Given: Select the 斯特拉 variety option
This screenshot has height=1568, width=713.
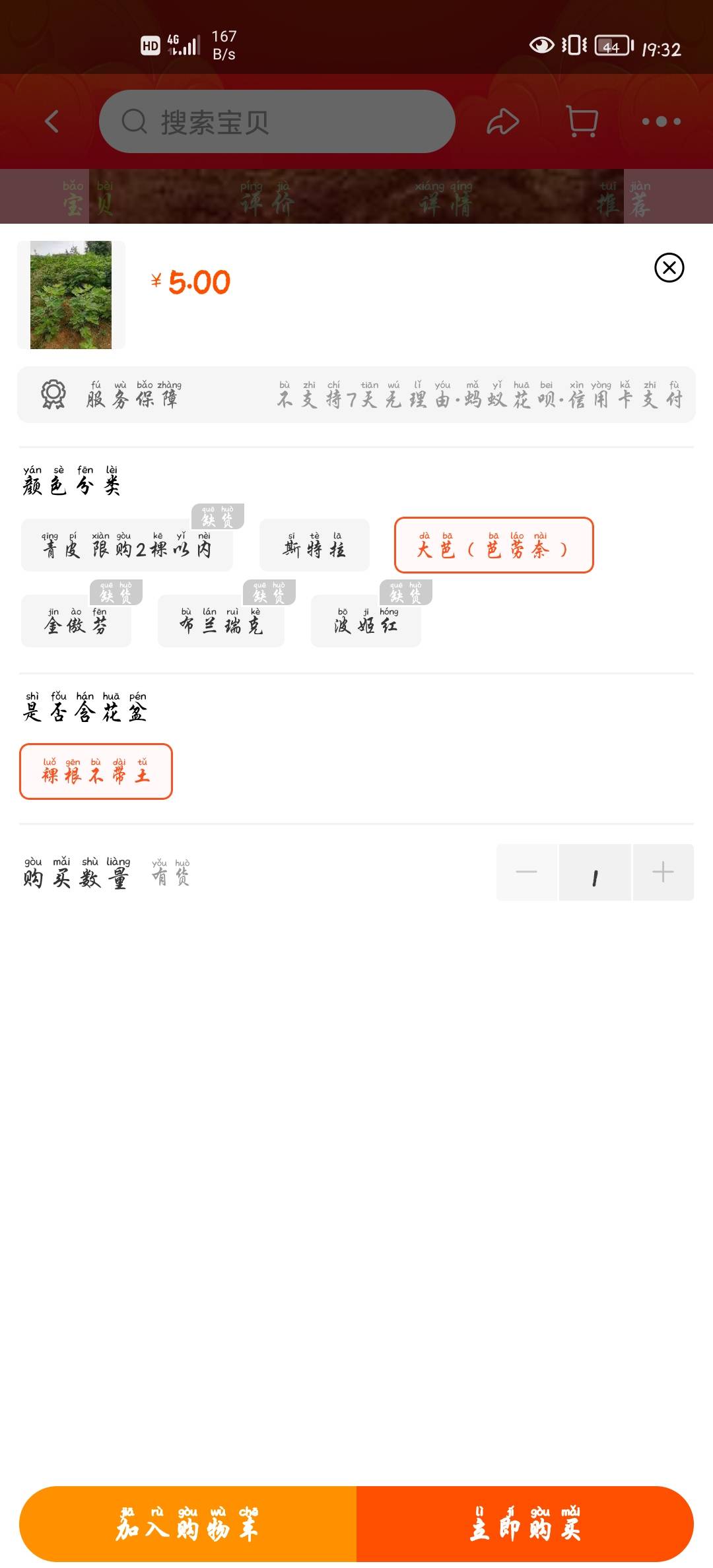Looking at the screenshot, I should point(314,545).
